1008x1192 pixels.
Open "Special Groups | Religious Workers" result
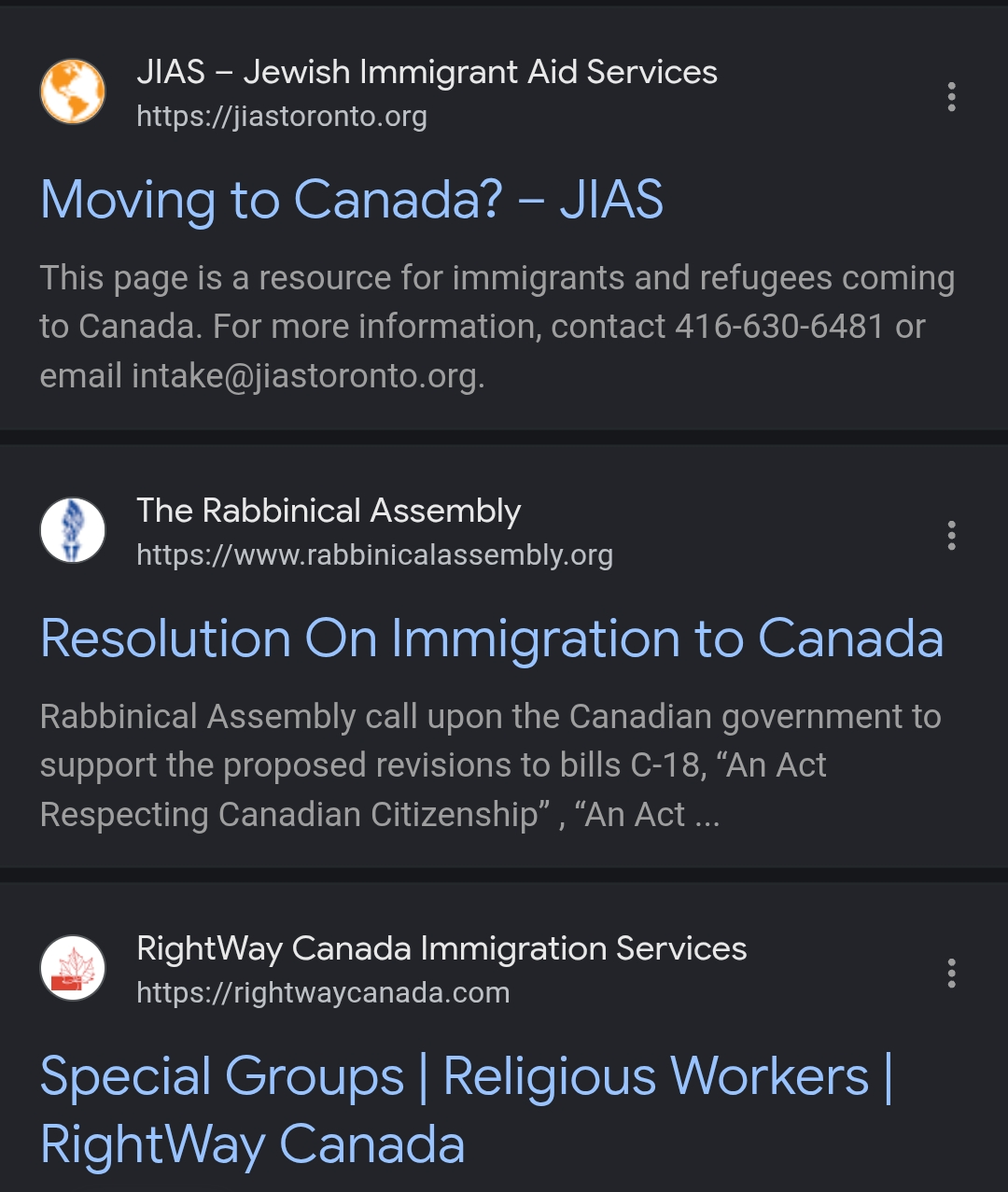(467, 1110)
